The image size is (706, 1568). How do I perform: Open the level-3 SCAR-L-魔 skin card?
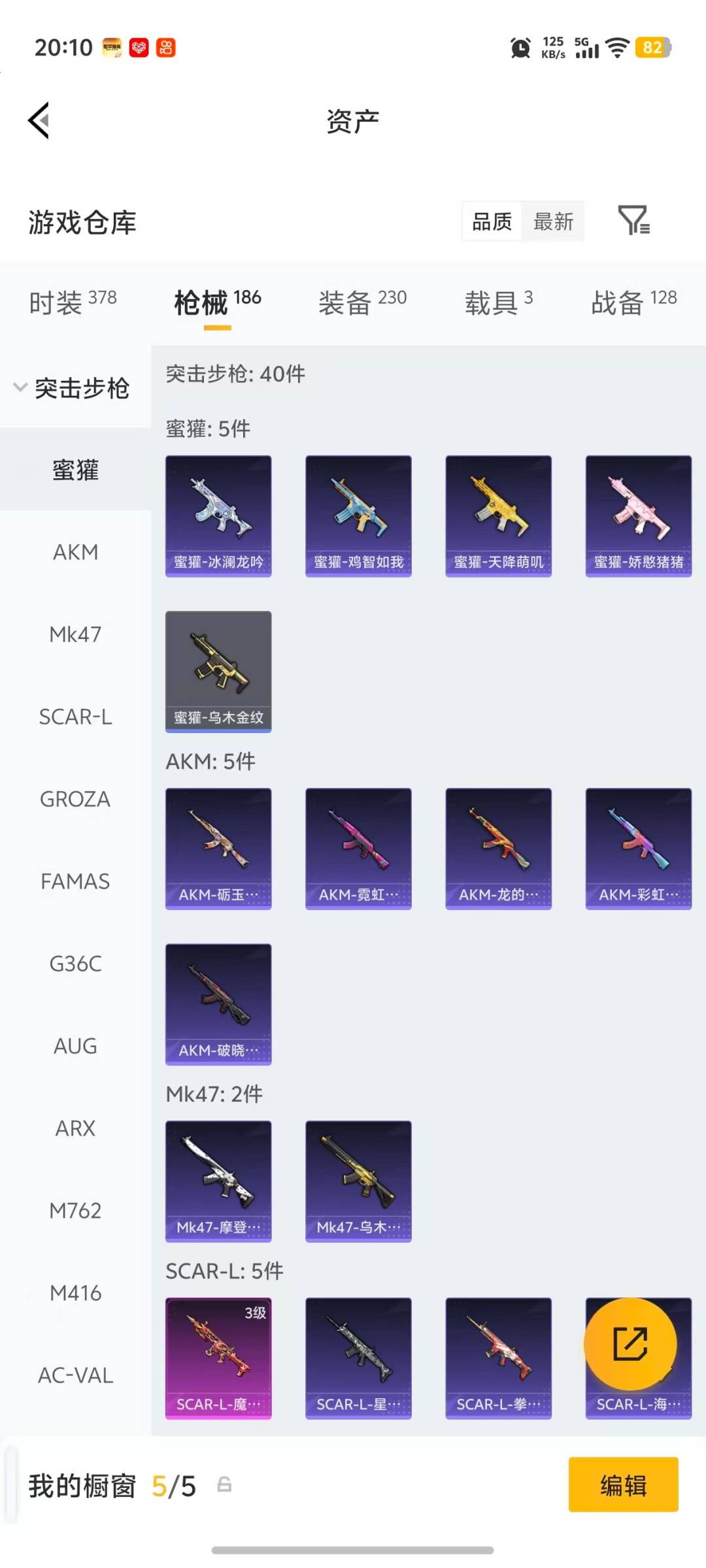pos(218,1357)
